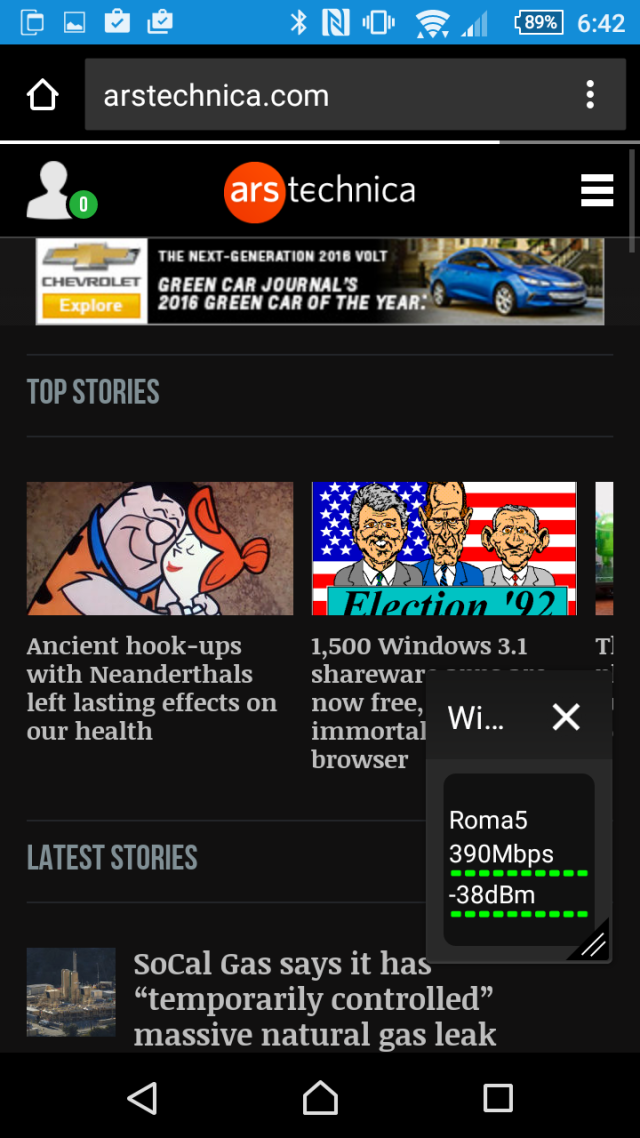Tap the Ars Technica logo
640x1138 pixels.
coord(320,190)
